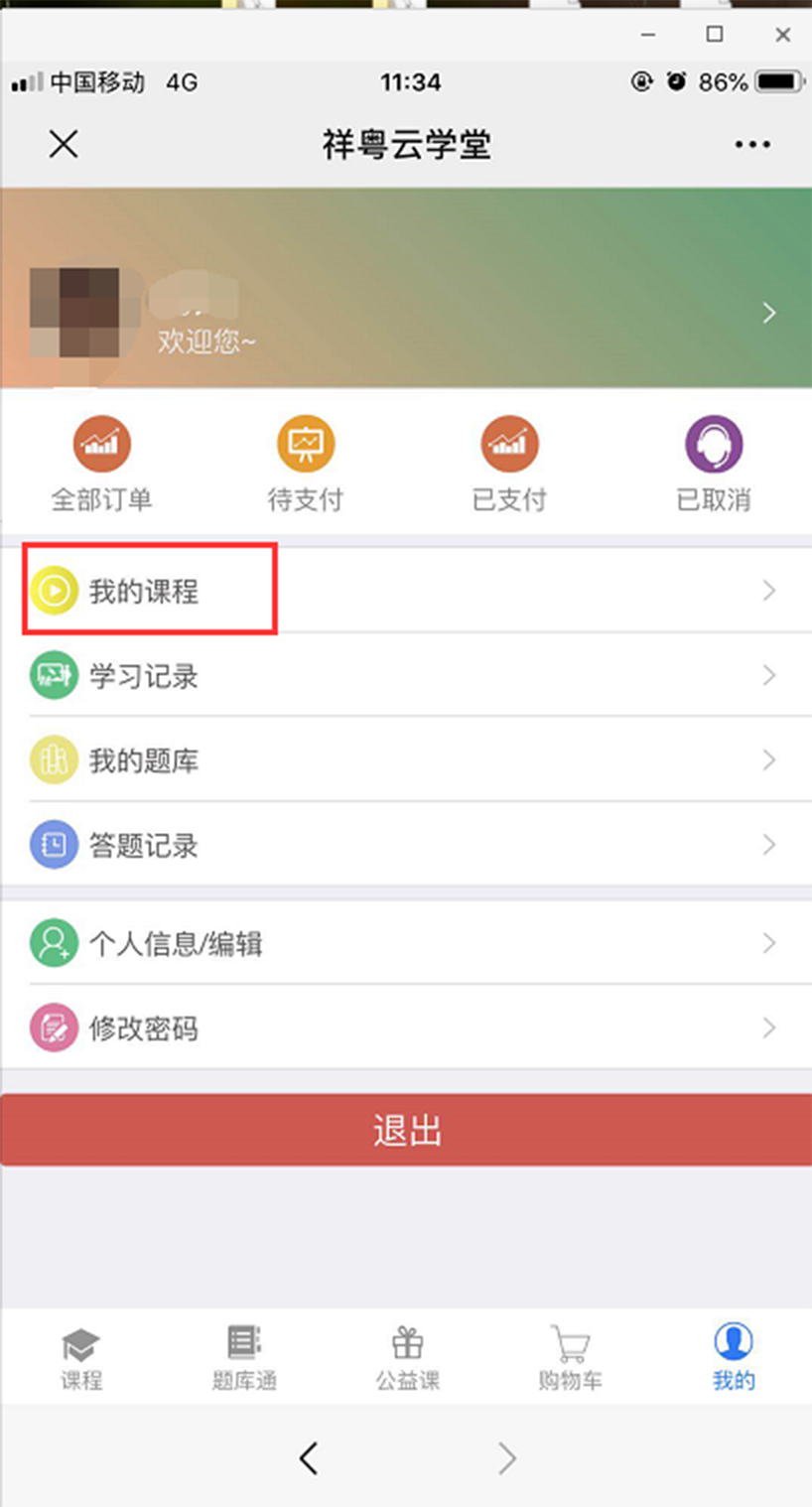Open the three-dot overflow menu
Viewport: 812px width, 1507px height.
[751, 145]
